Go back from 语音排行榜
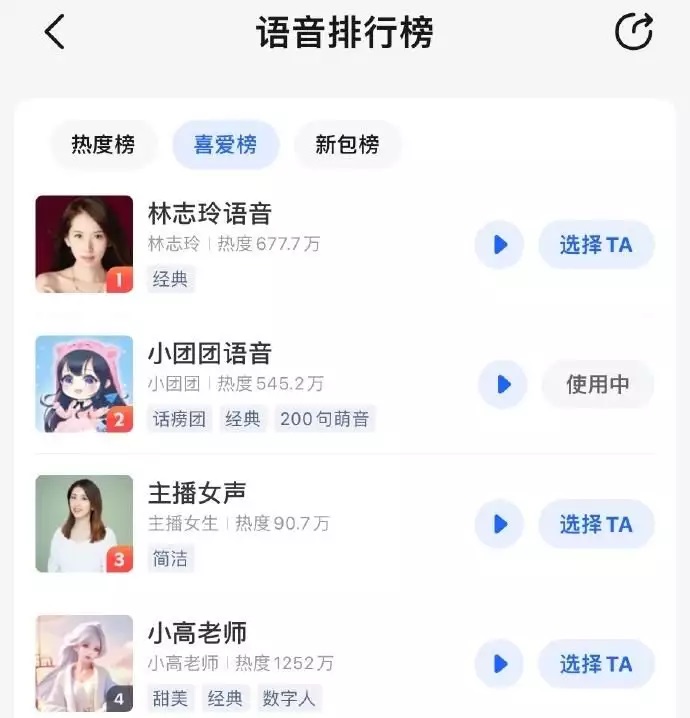Screen dimensions: 690x718 (x=55, y=33)
